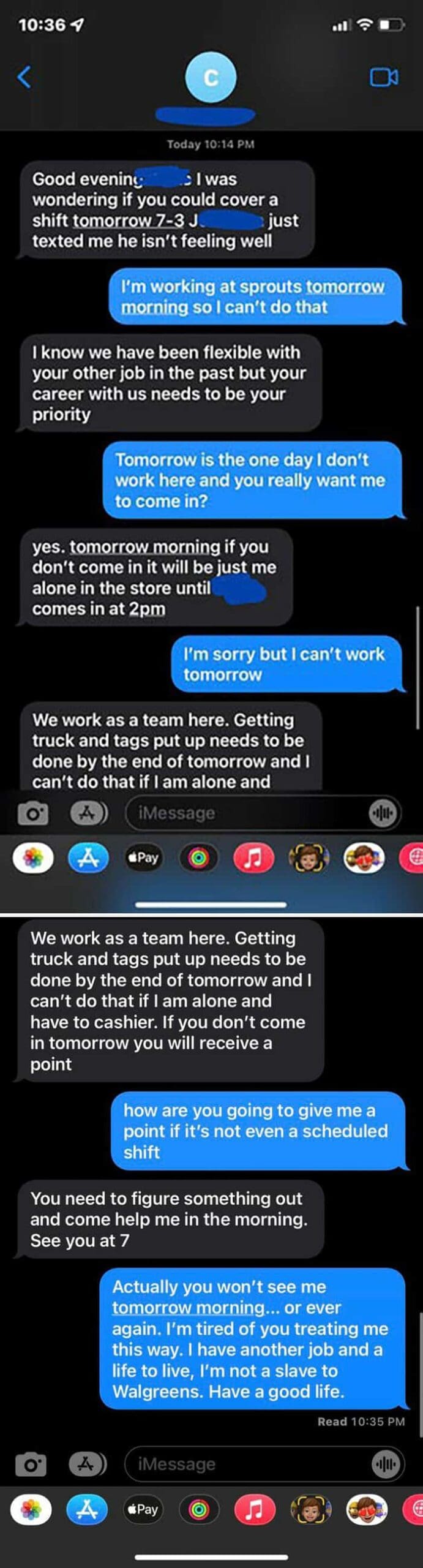Open contact details for C
The image size is (423, 1568).
tap(210, 78)
